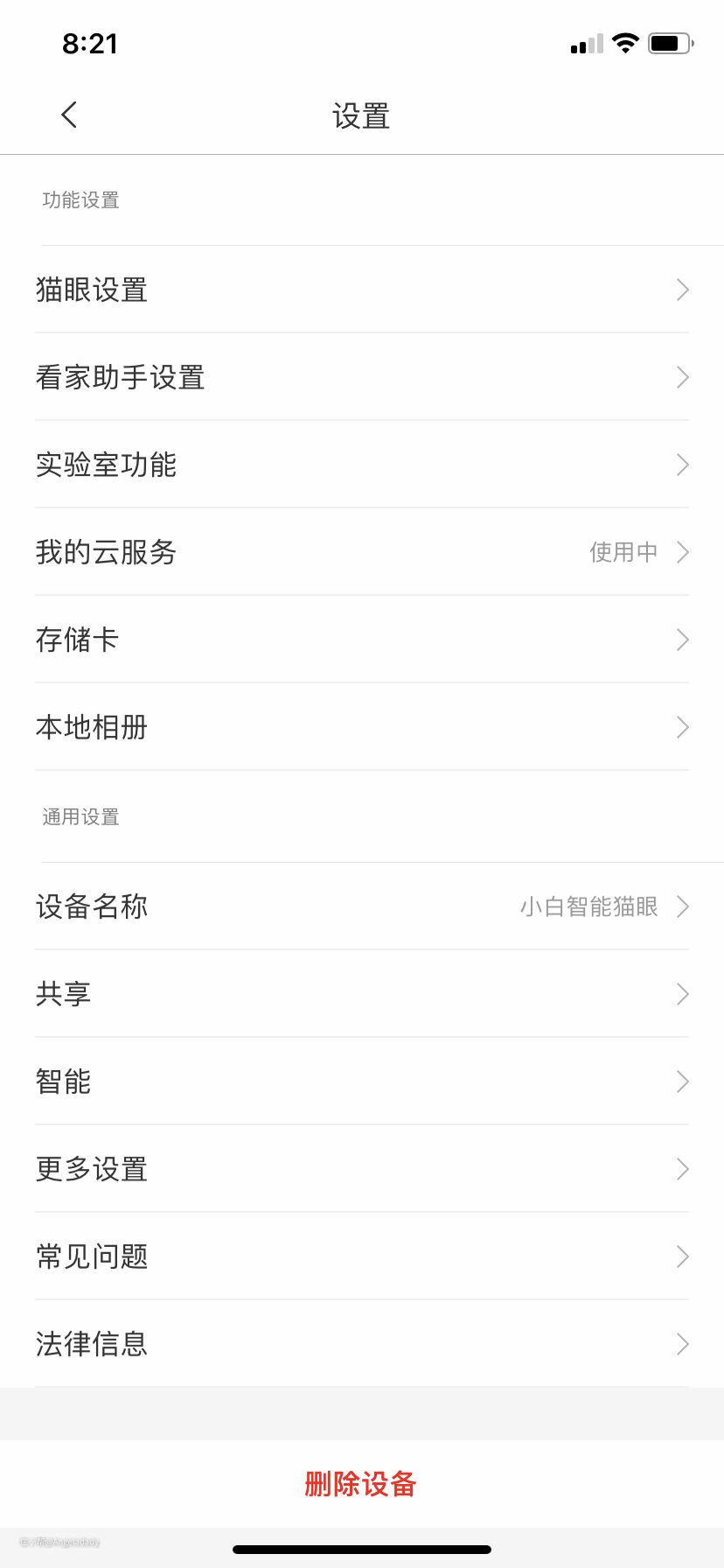Edit 设备名称 小白智能猫眼
Screen dimensions: 724x1568
[362, 906]
